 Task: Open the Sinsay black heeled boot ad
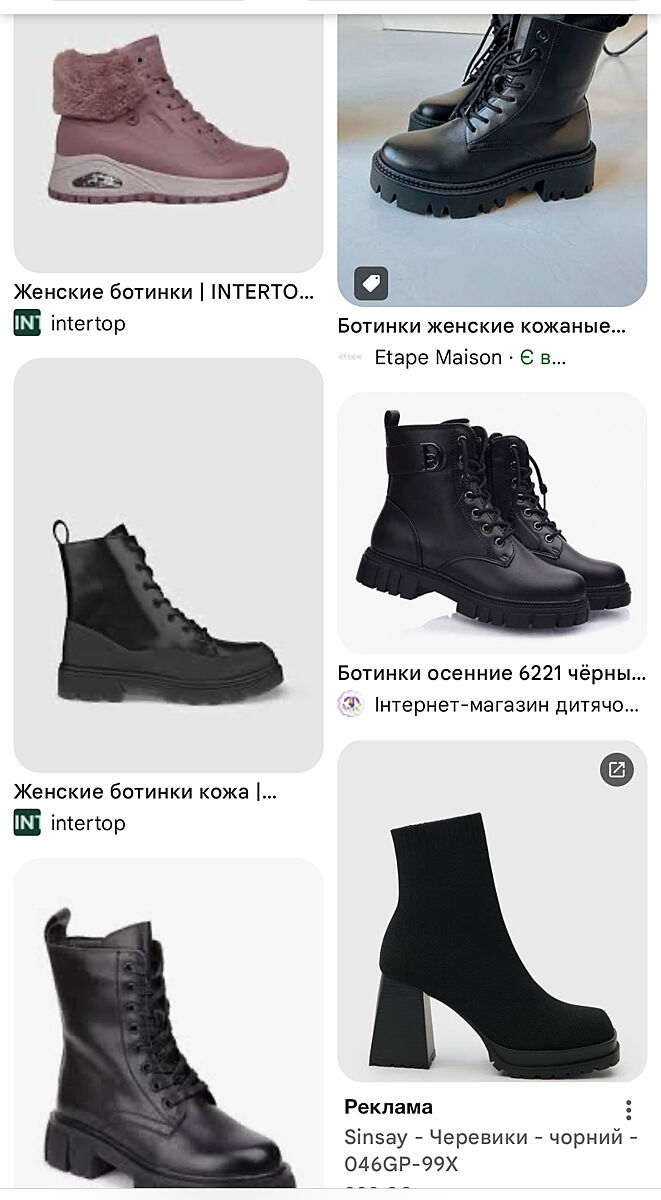pyautogui.click(x=491, y=910)
